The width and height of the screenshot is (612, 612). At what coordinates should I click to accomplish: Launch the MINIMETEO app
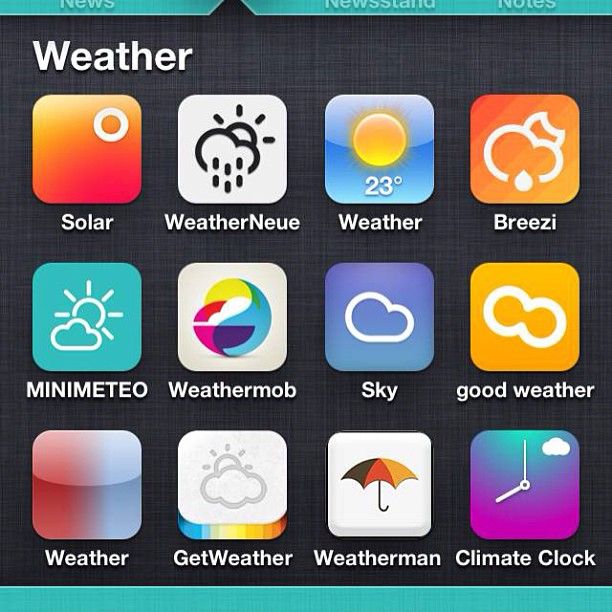point(87,317)
